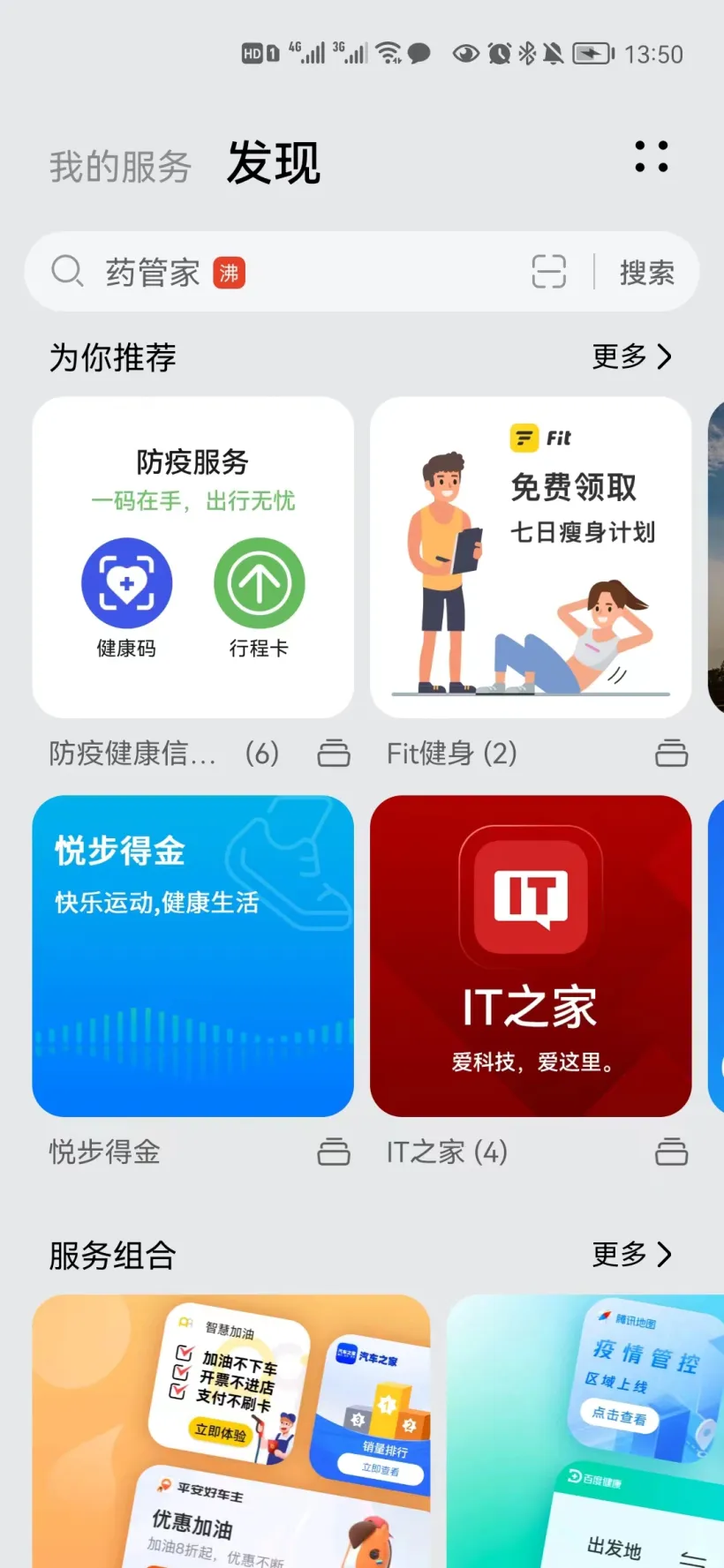Tap the search magnifier icon
Viewport: 724px width, 1568px height.
tap(68, 272)
